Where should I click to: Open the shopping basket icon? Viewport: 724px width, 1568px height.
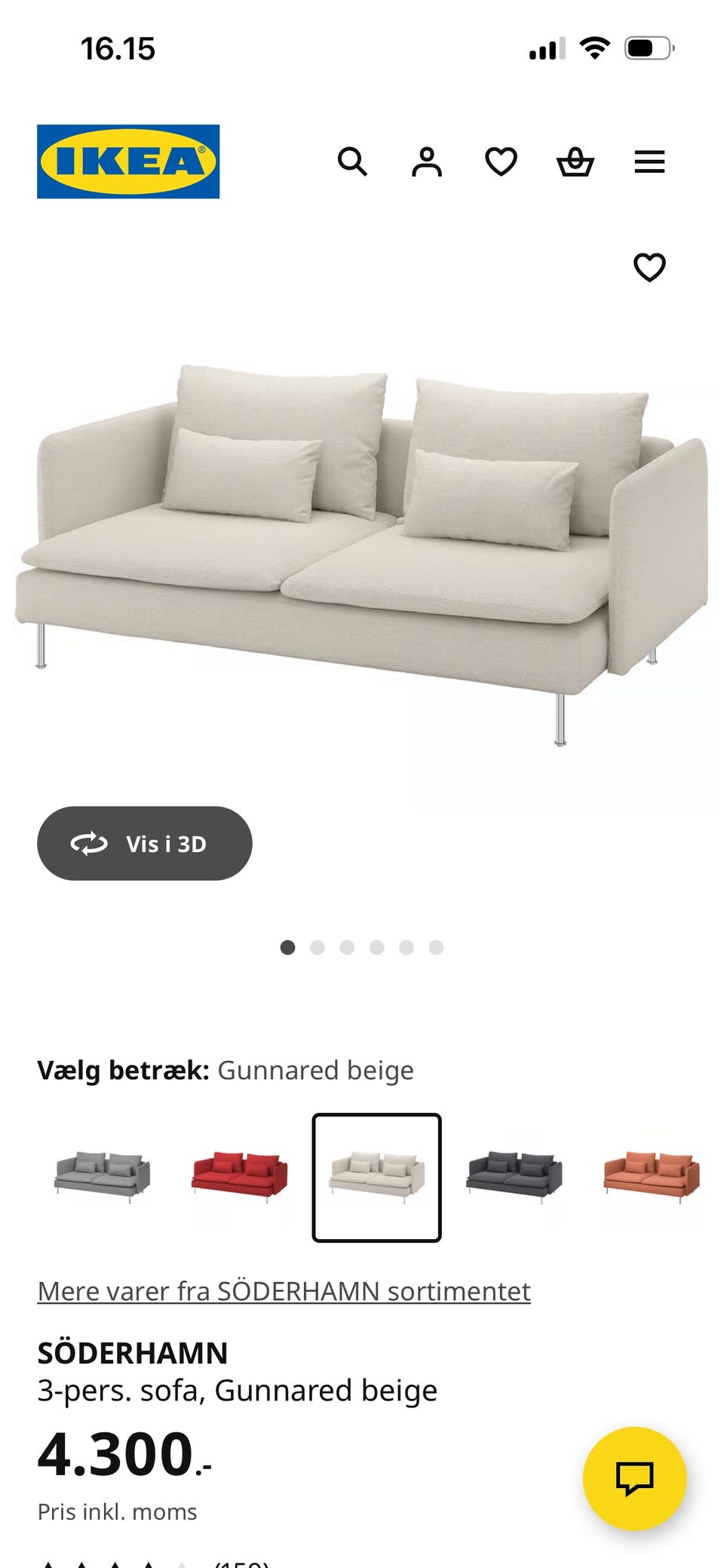click(x=575, y=161)
